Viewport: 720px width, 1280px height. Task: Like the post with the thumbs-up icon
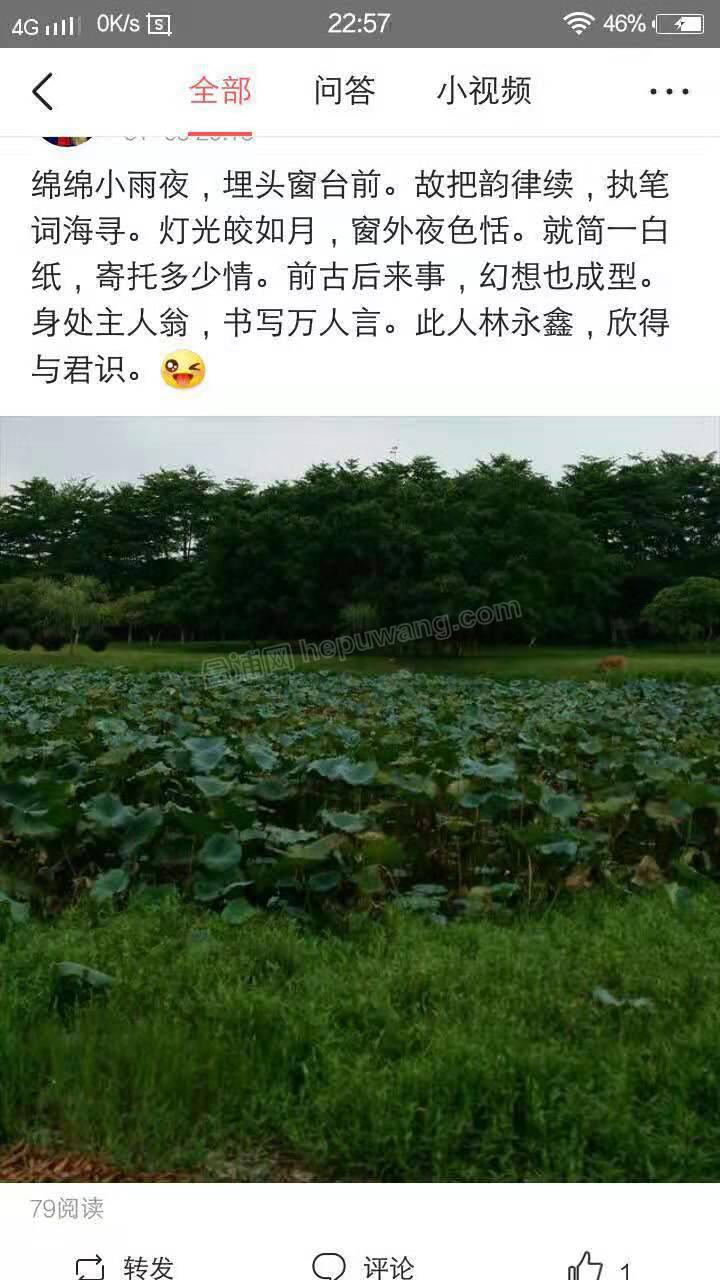tap(588, 1266)
